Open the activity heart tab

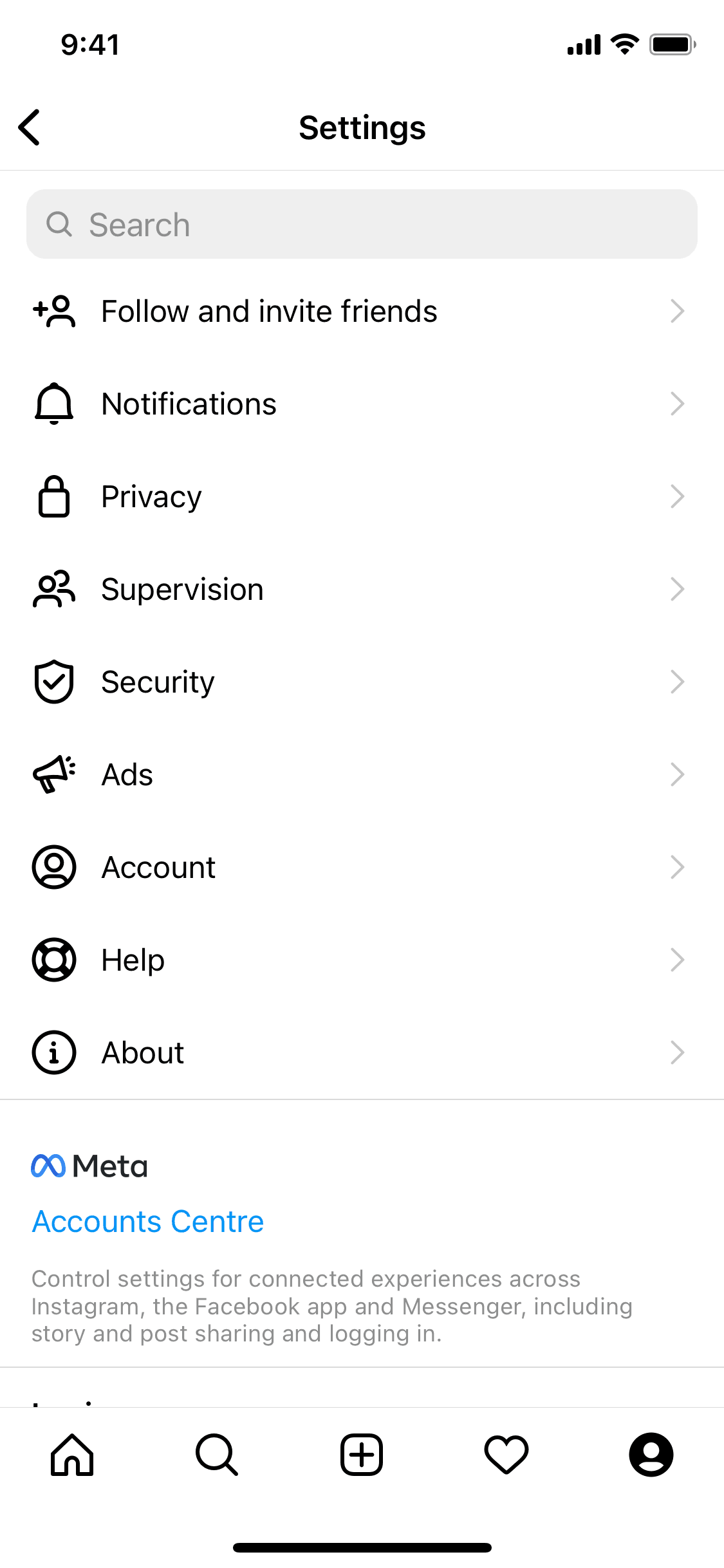506,1455
